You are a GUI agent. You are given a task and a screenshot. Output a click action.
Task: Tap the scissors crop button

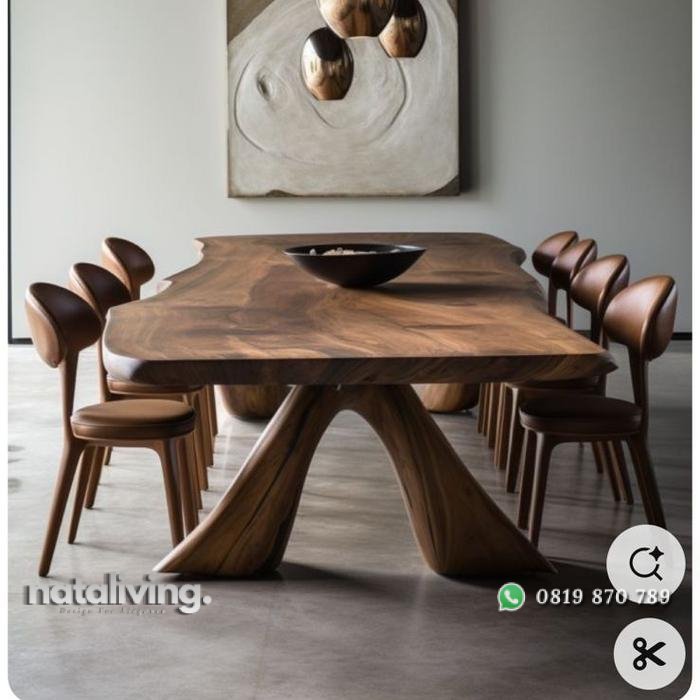(648, 654)
